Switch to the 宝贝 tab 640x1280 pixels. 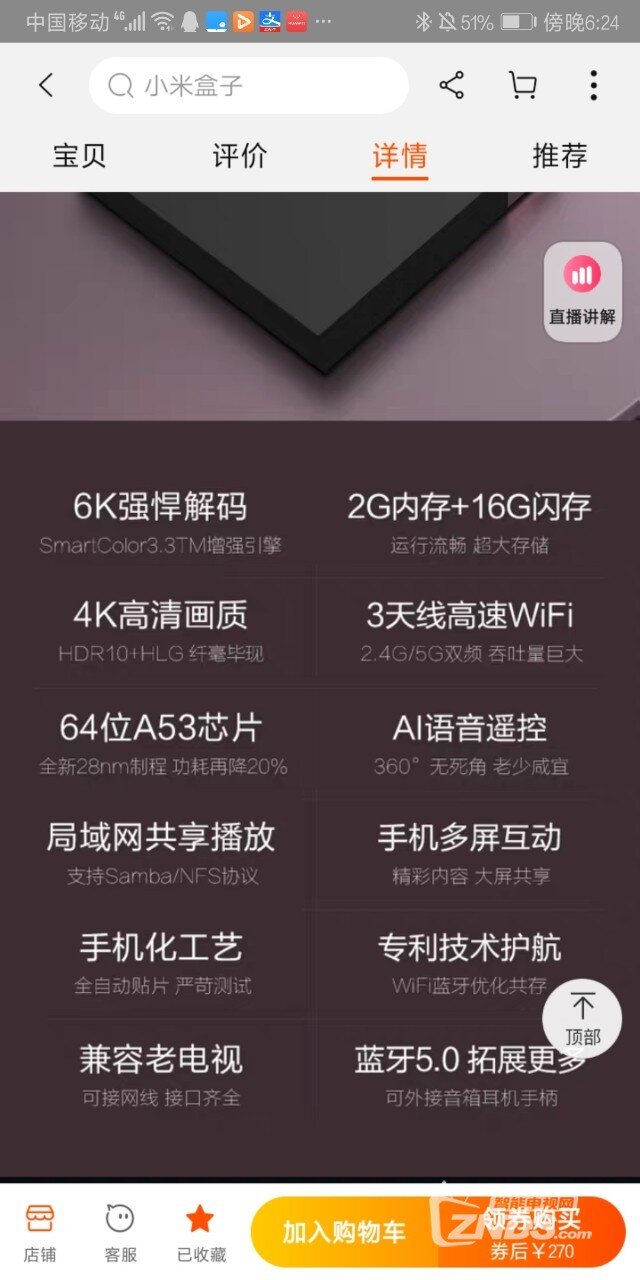pos(79,156)
